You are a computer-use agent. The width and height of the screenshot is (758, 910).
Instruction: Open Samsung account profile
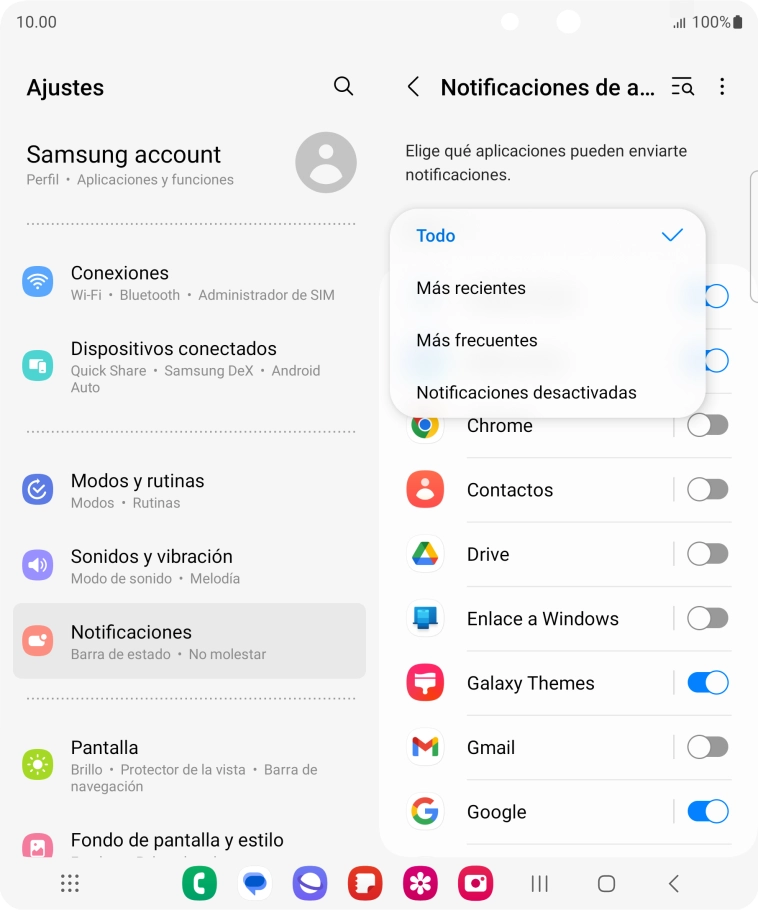tap(190, 164)
